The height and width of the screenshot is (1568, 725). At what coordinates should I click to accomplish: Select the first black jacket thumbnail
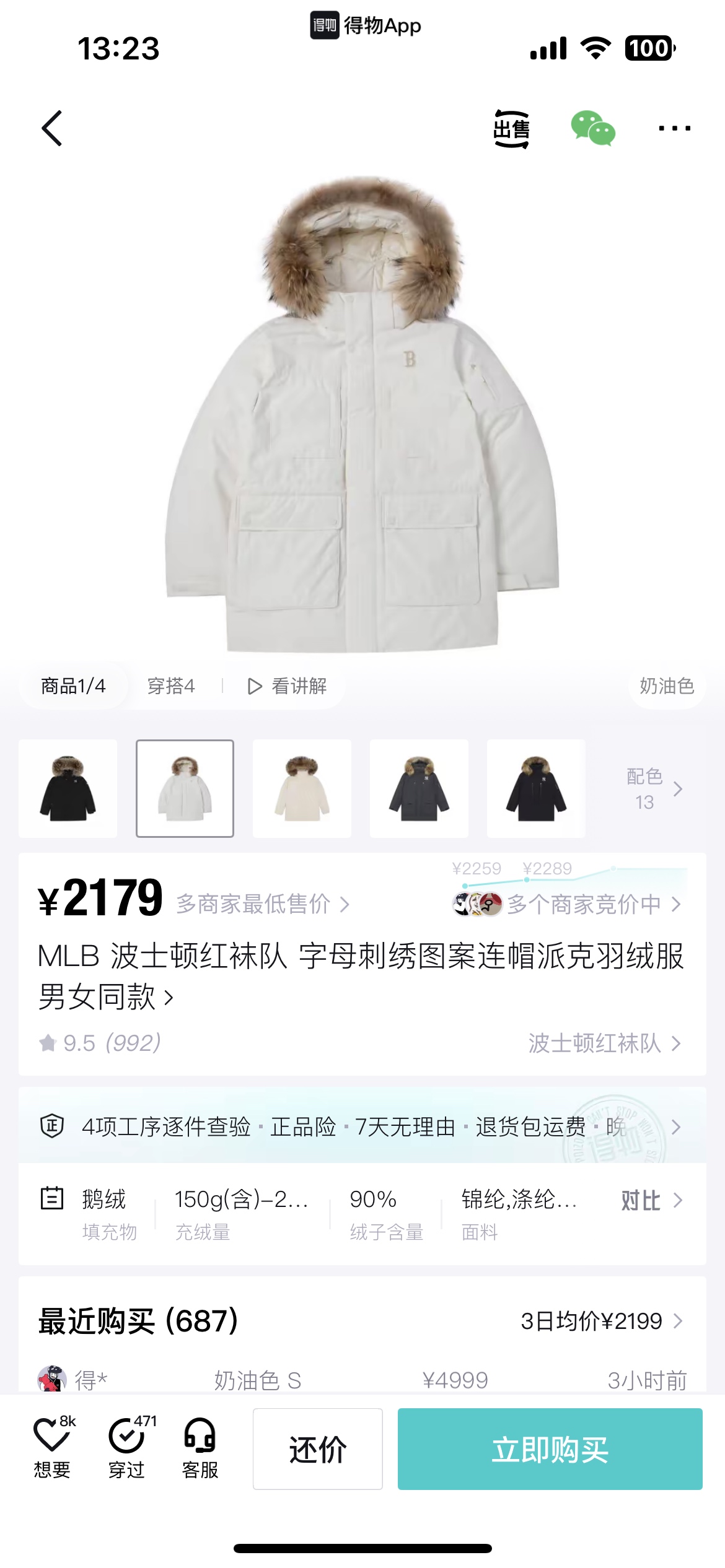tap(68, 788)
